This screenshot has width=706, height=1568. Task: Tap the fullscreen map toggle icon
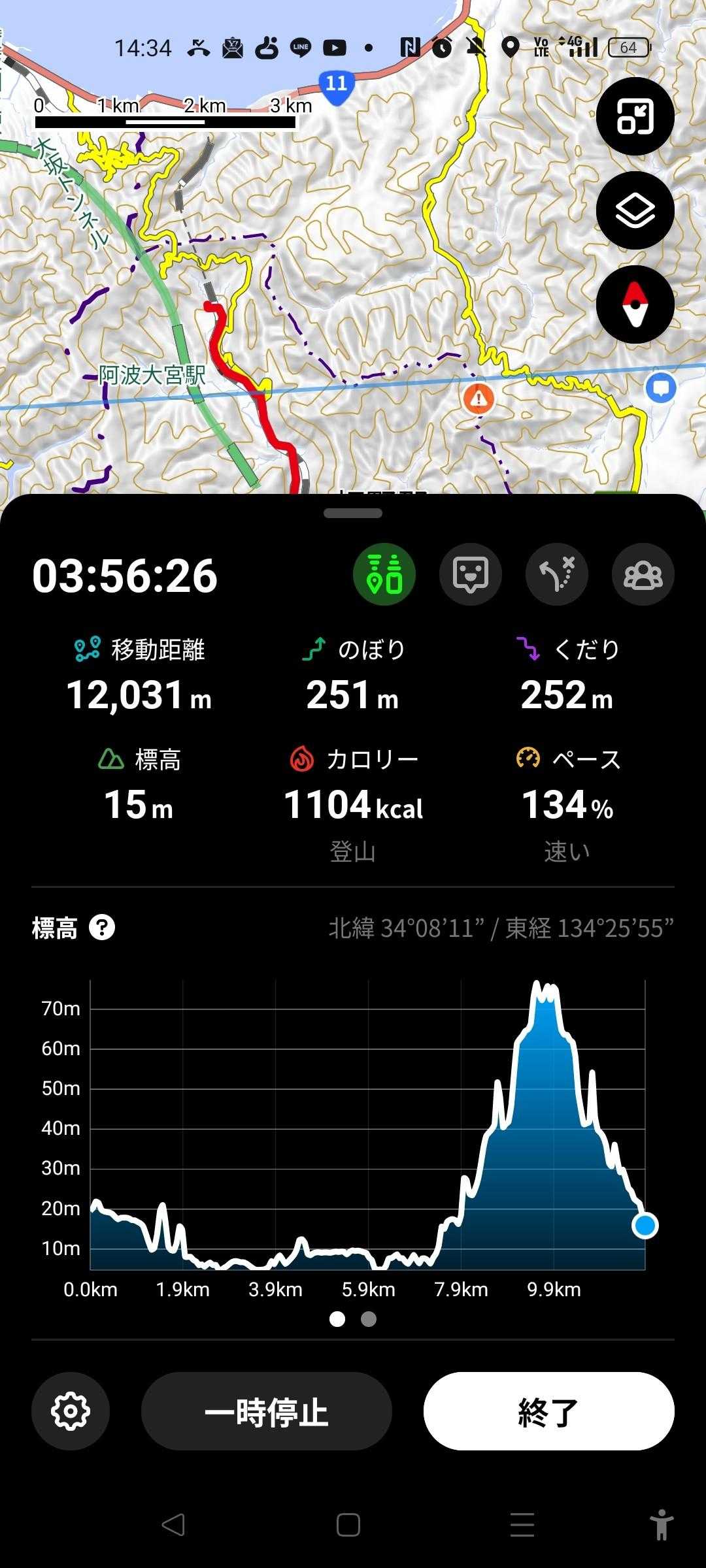(x=635, y=116)
